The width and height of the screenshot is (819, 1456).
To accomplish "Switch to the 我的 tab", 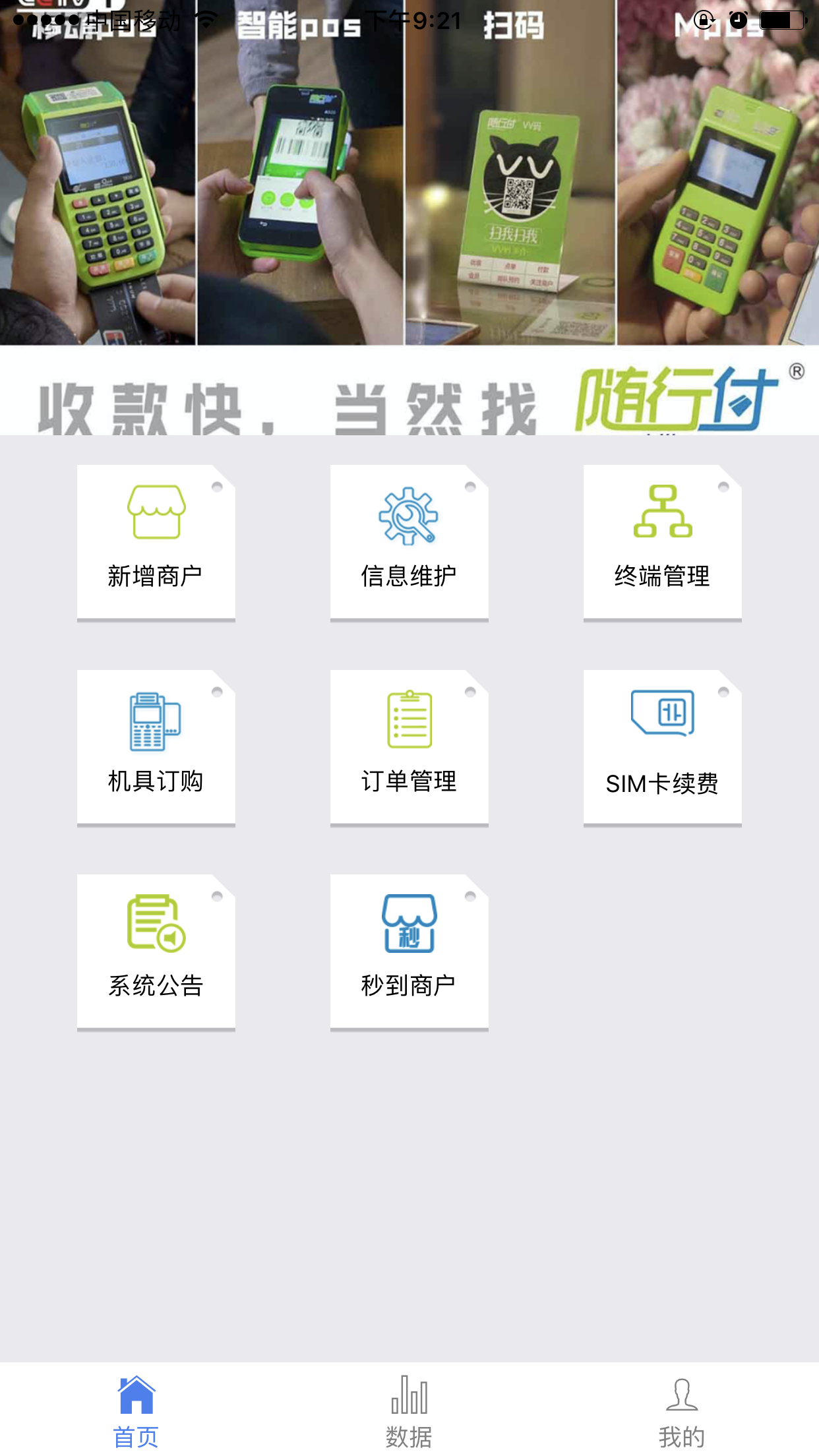I will [682, 1410].
